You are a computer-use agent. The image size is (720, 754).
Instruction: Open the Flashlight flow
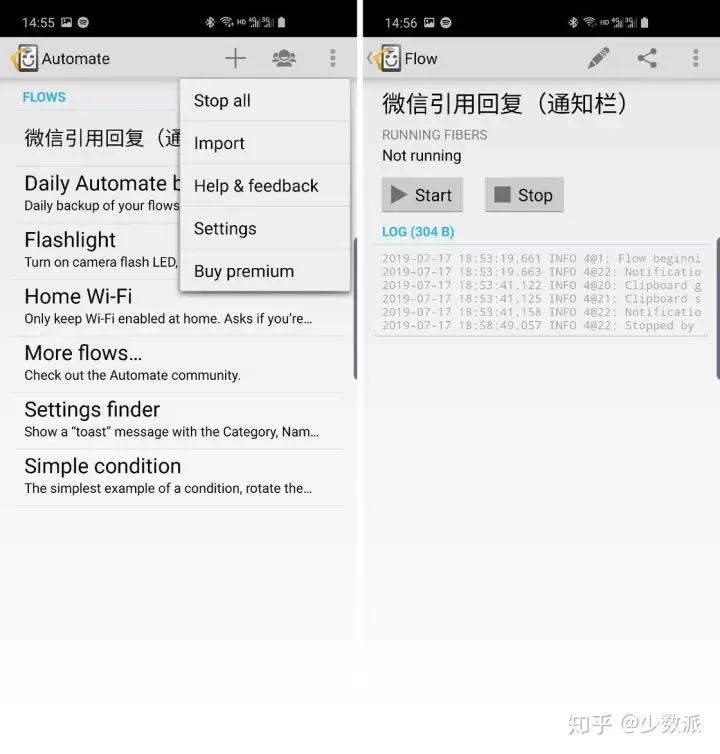tap(100, 250)
